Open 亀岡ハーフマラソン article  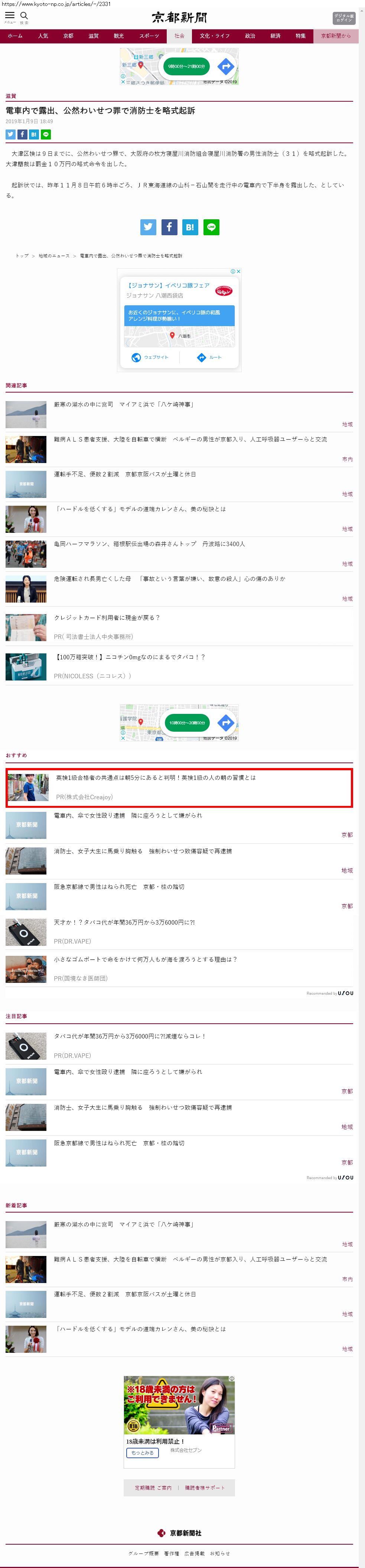[149, 544]
